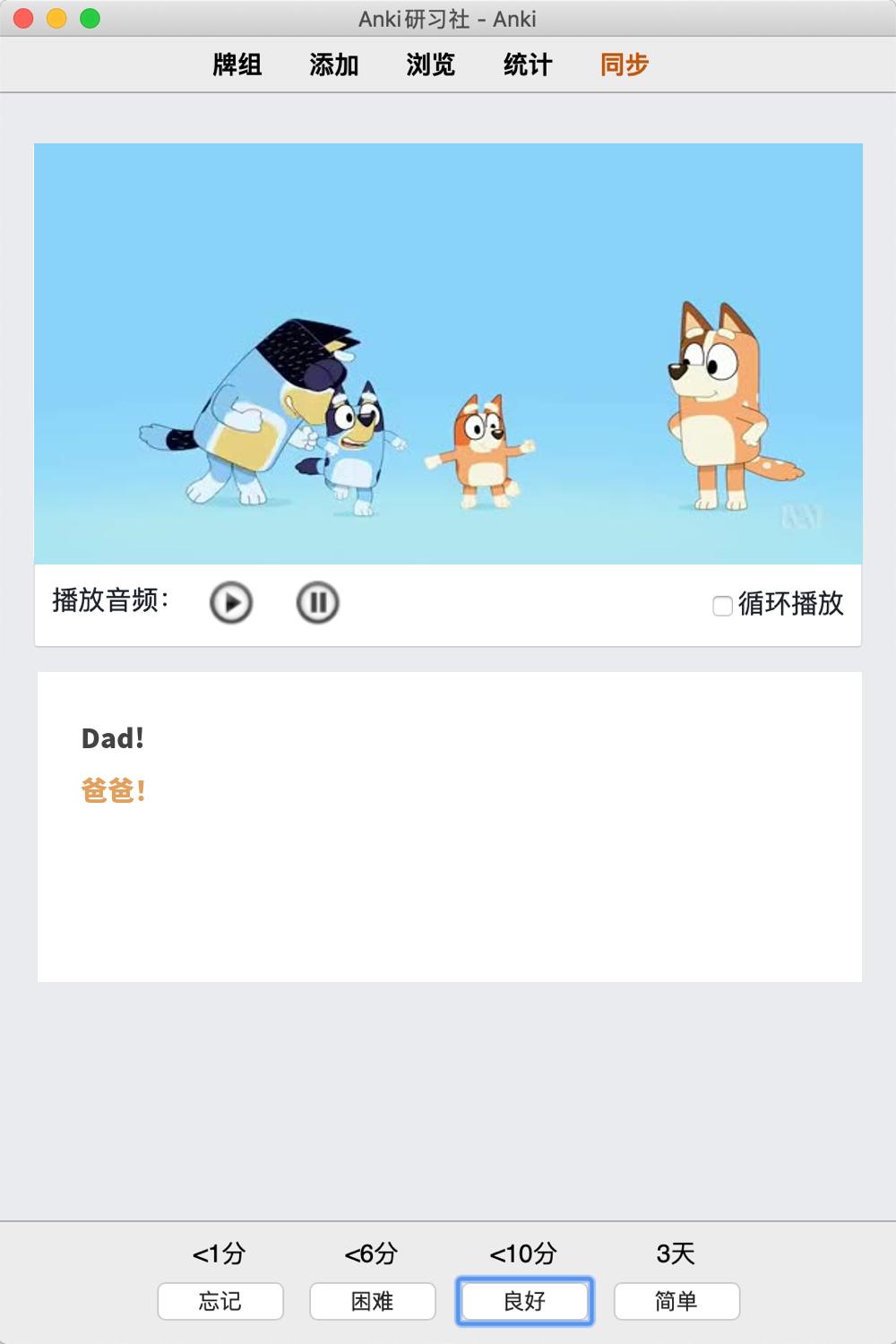Open the 统计 statistics

(528, 65)
